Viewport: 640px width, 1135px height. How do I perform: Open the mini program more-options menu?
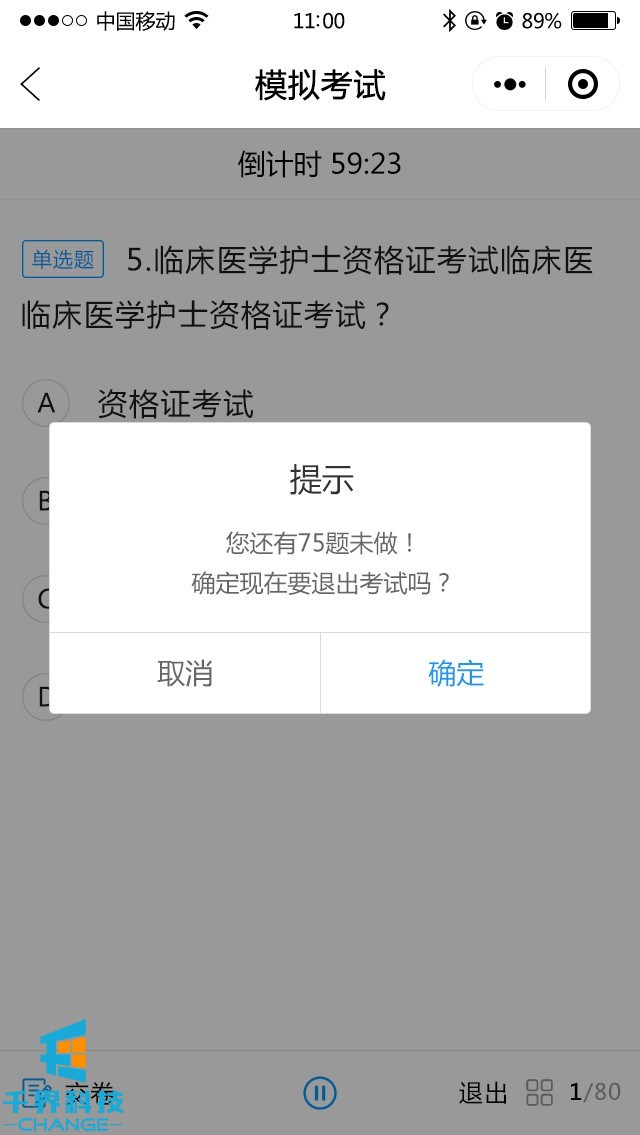coord(509,84)
